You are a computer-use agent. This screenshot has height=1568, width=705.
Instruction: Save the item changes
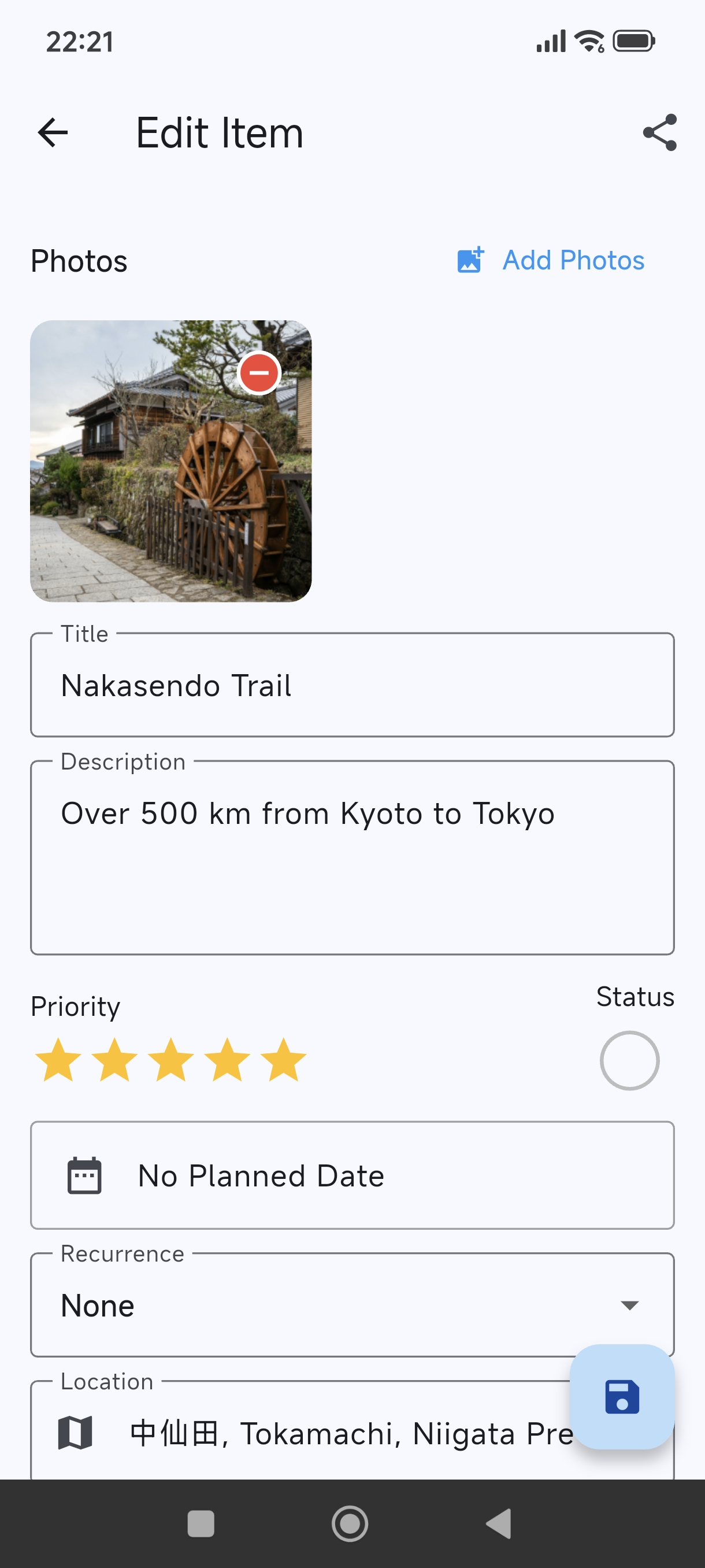622,1396
